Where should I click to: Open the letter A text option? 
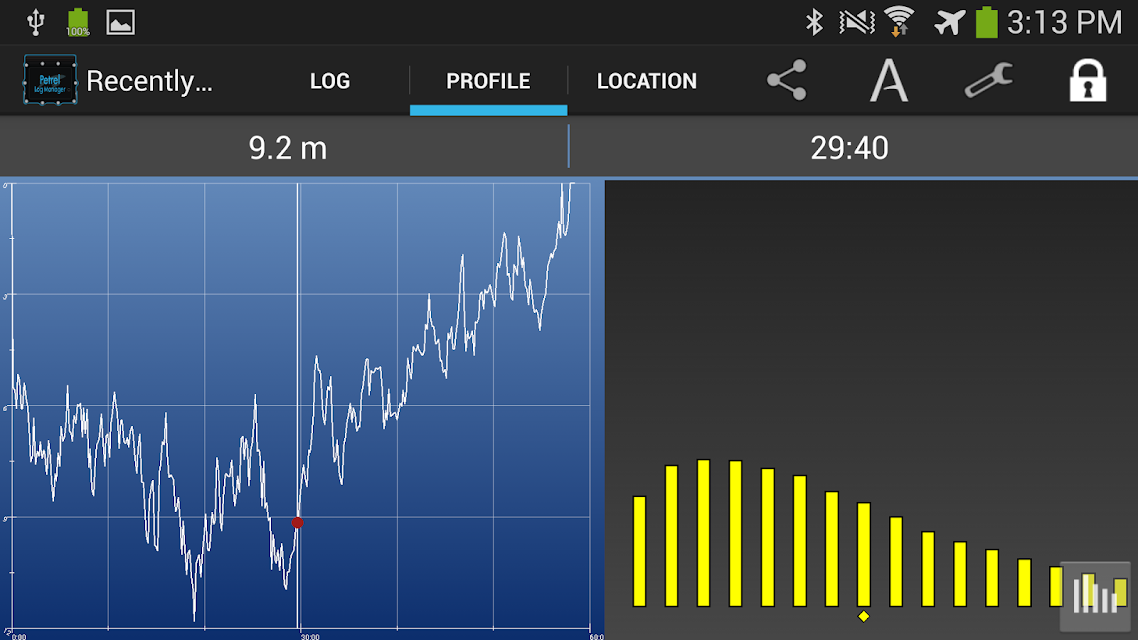pyautogui.click(x=889, y=81)
